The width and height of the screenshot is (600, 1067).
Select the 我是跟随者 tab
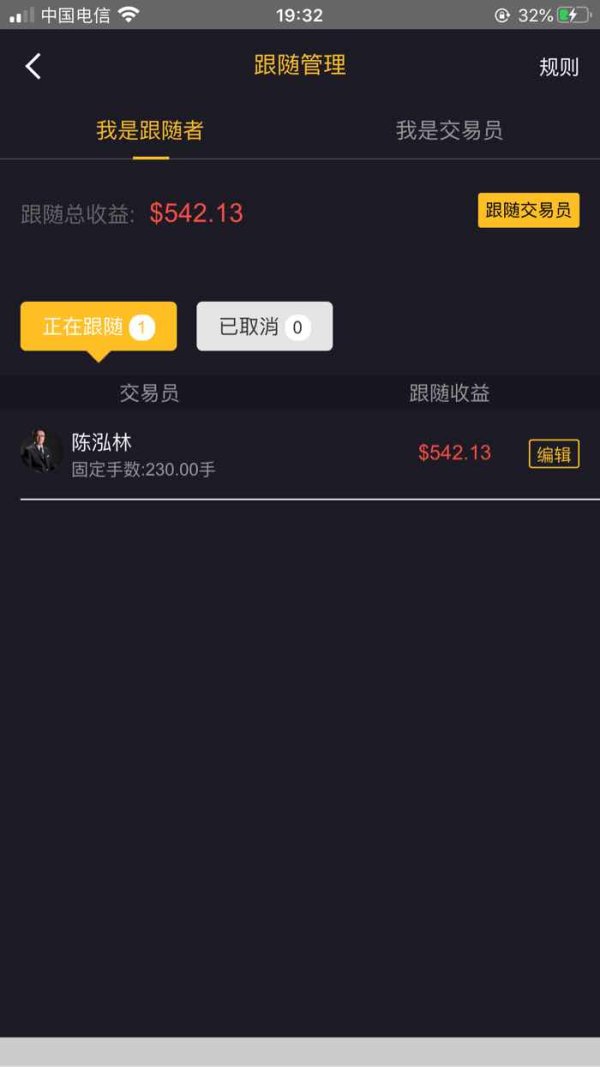click(x=150, y=131)
